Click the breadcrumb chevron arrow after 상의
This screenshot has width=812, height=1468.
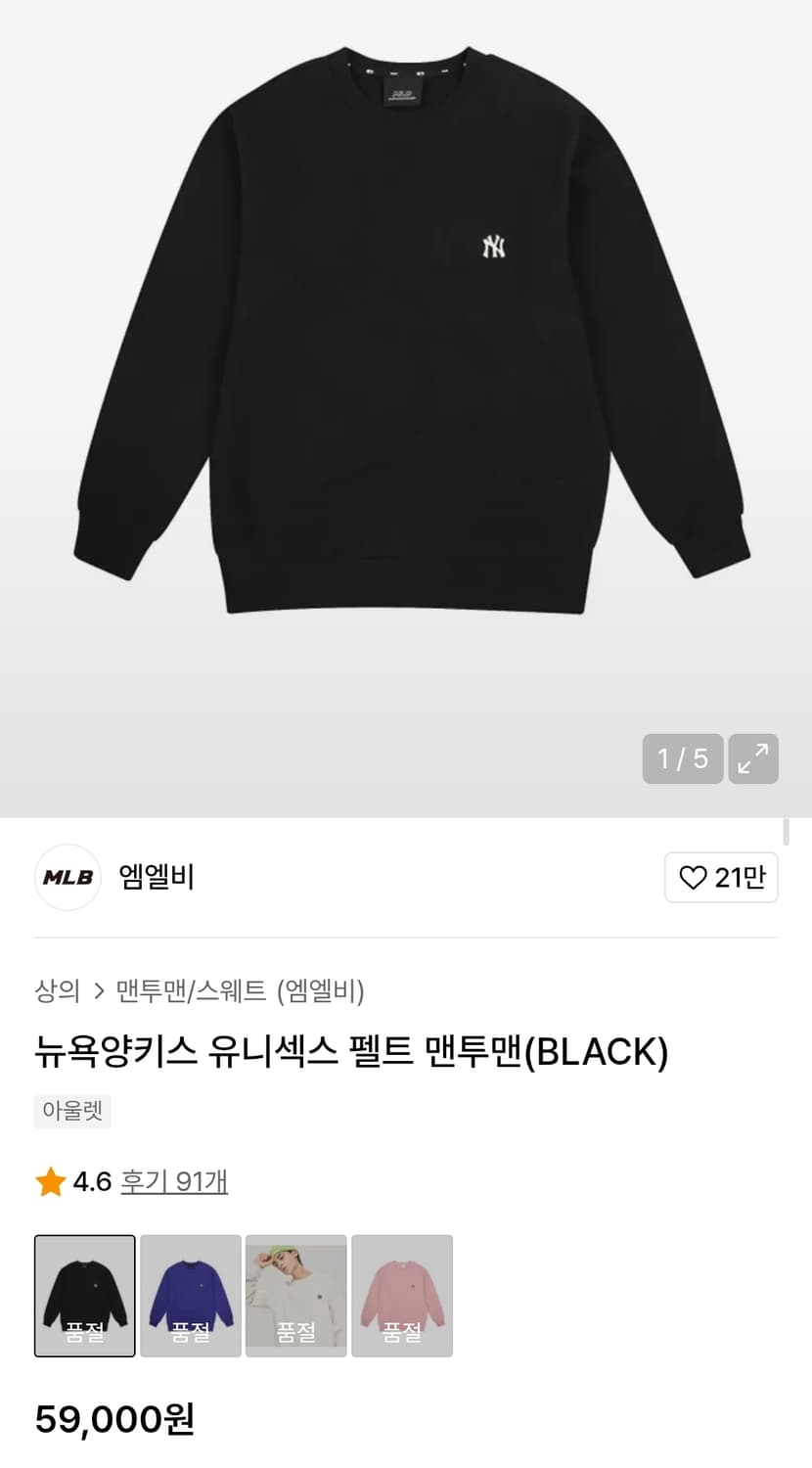pos(99,991)
